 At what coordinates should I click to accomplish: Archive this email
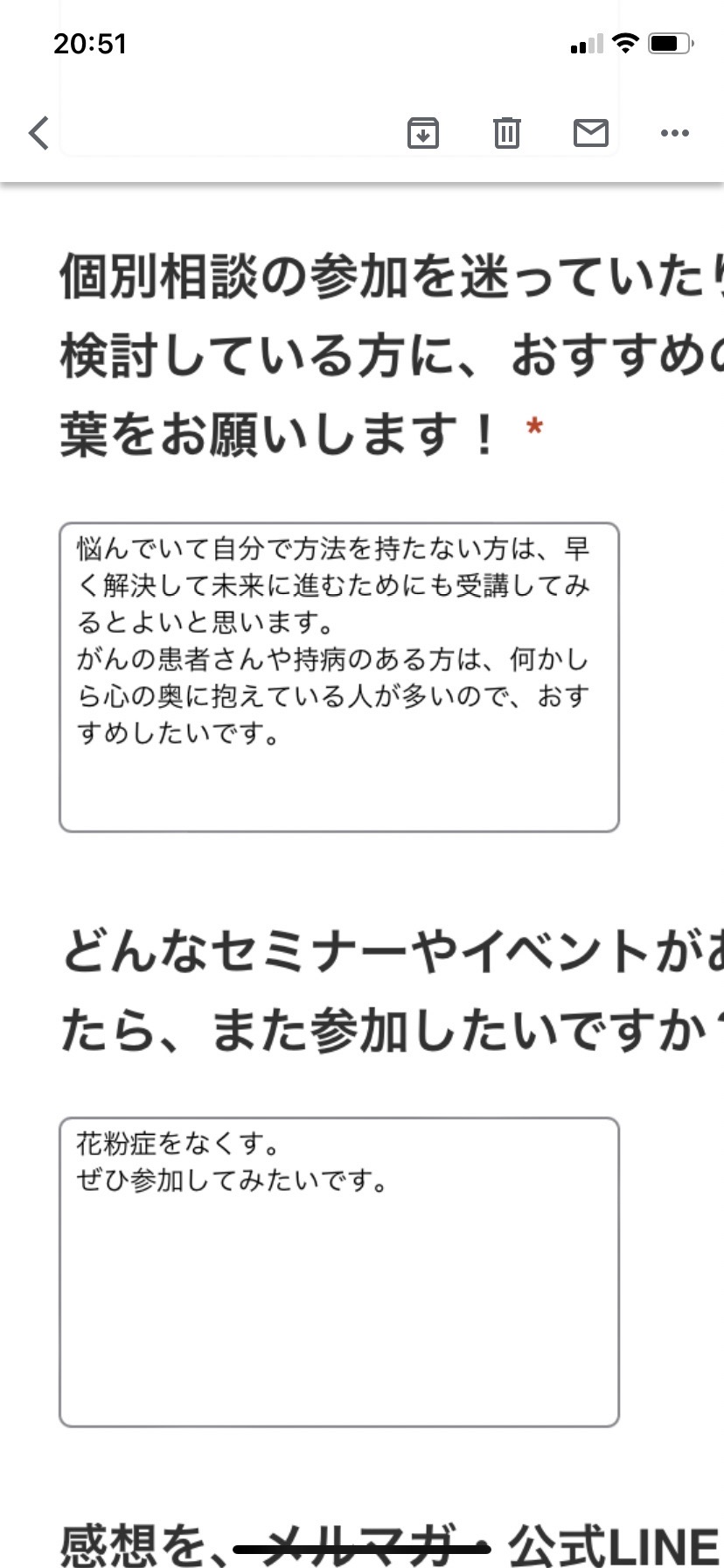pyautogui.click(x=423, y=133)
